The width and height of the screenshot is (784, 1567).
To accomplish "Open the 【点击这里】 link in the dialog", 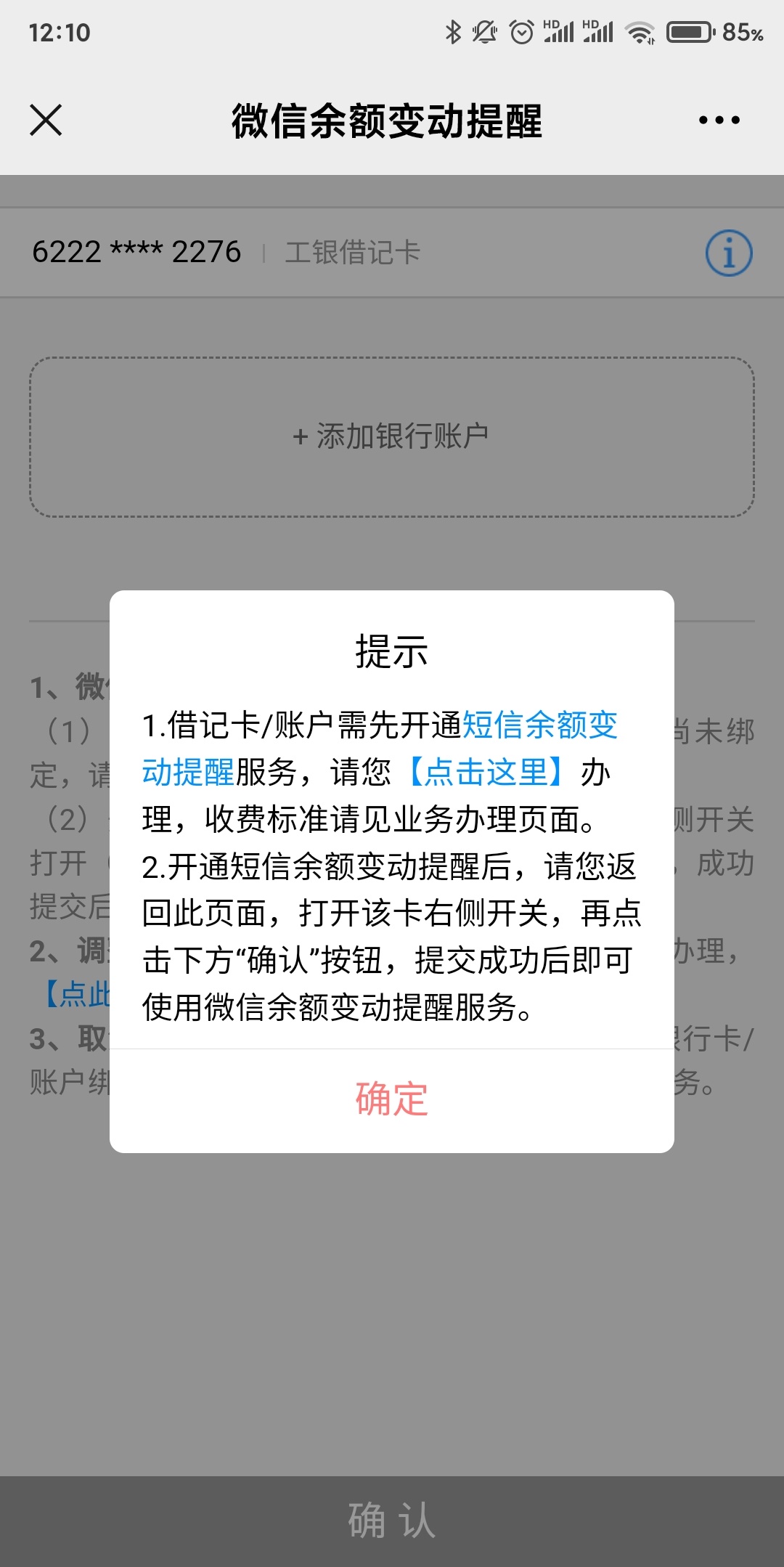I will (x=486, y=772).
